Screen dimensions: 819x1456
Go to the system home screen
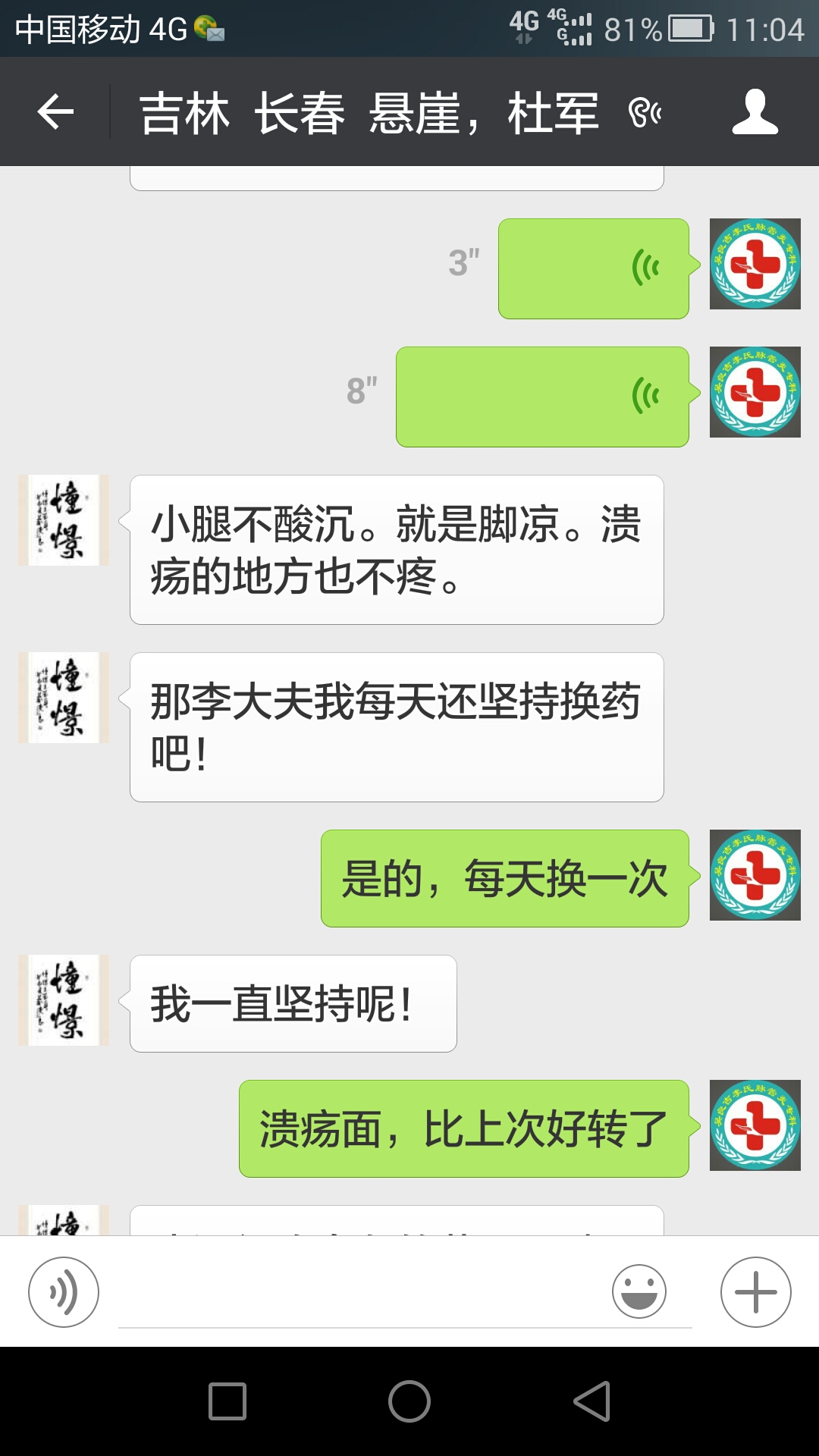pos(409,1401)
